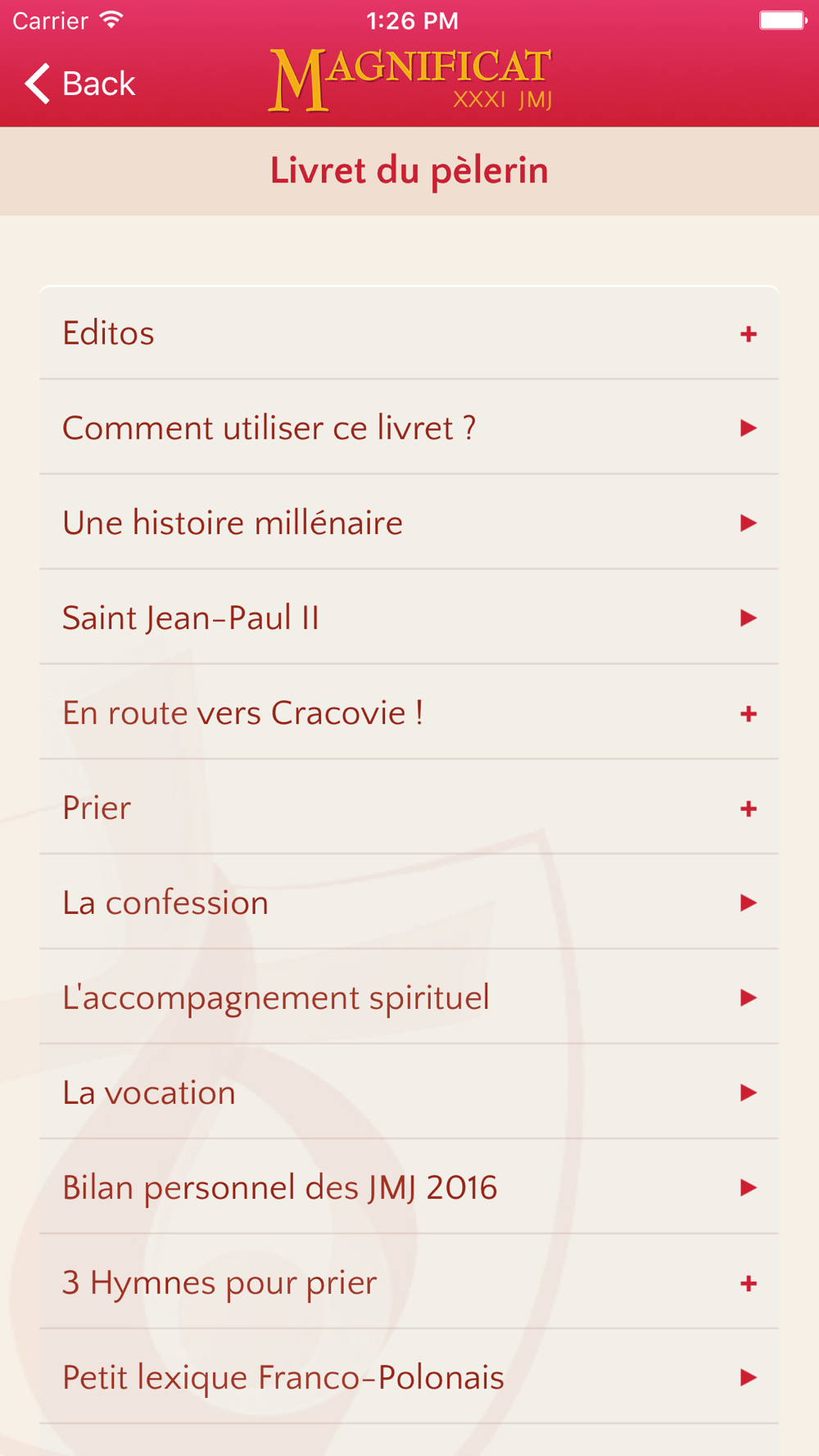
Task: Open Petit lexique Franco-Polonais
Action: (x=409, y=1378)
